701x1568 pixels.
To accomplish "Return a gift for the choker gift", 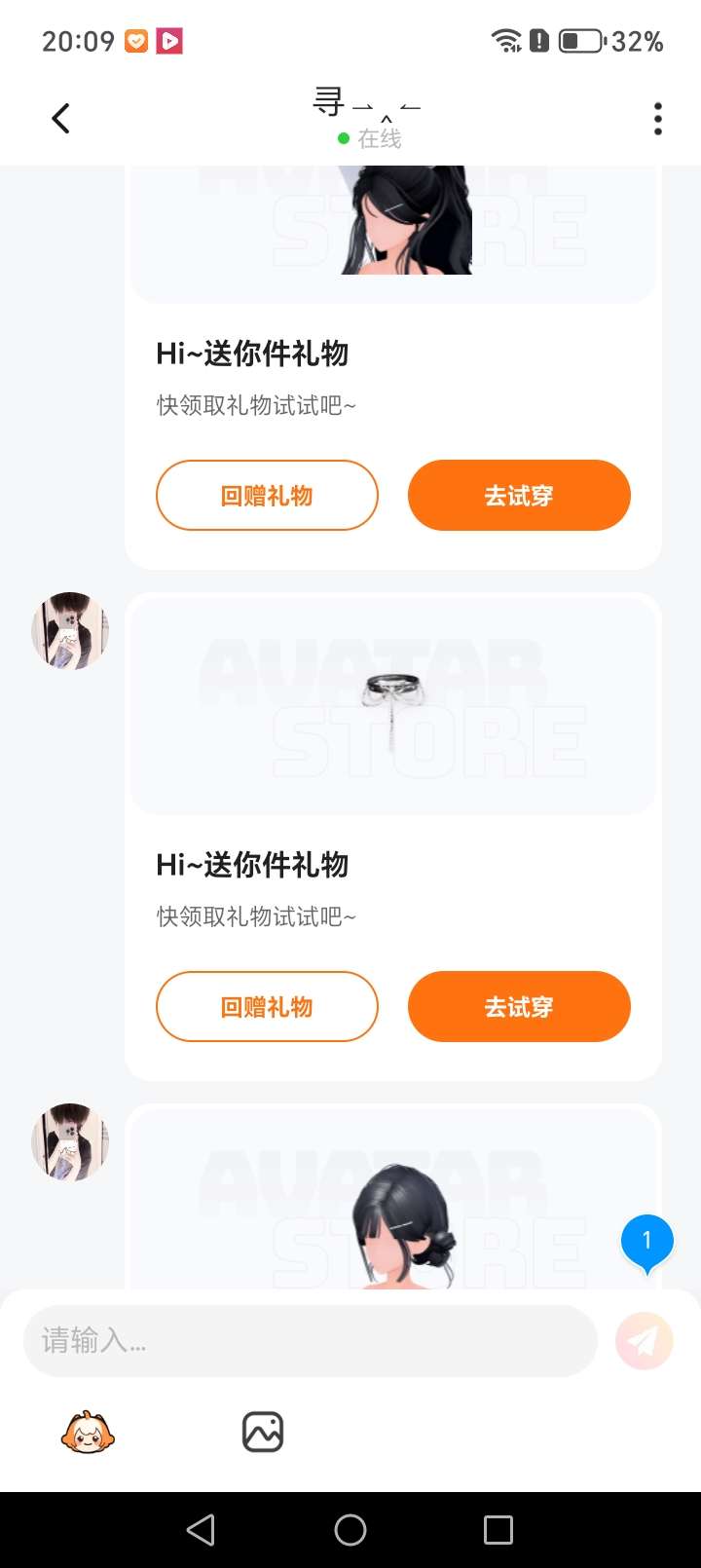I will click(x=267, y=1007).
